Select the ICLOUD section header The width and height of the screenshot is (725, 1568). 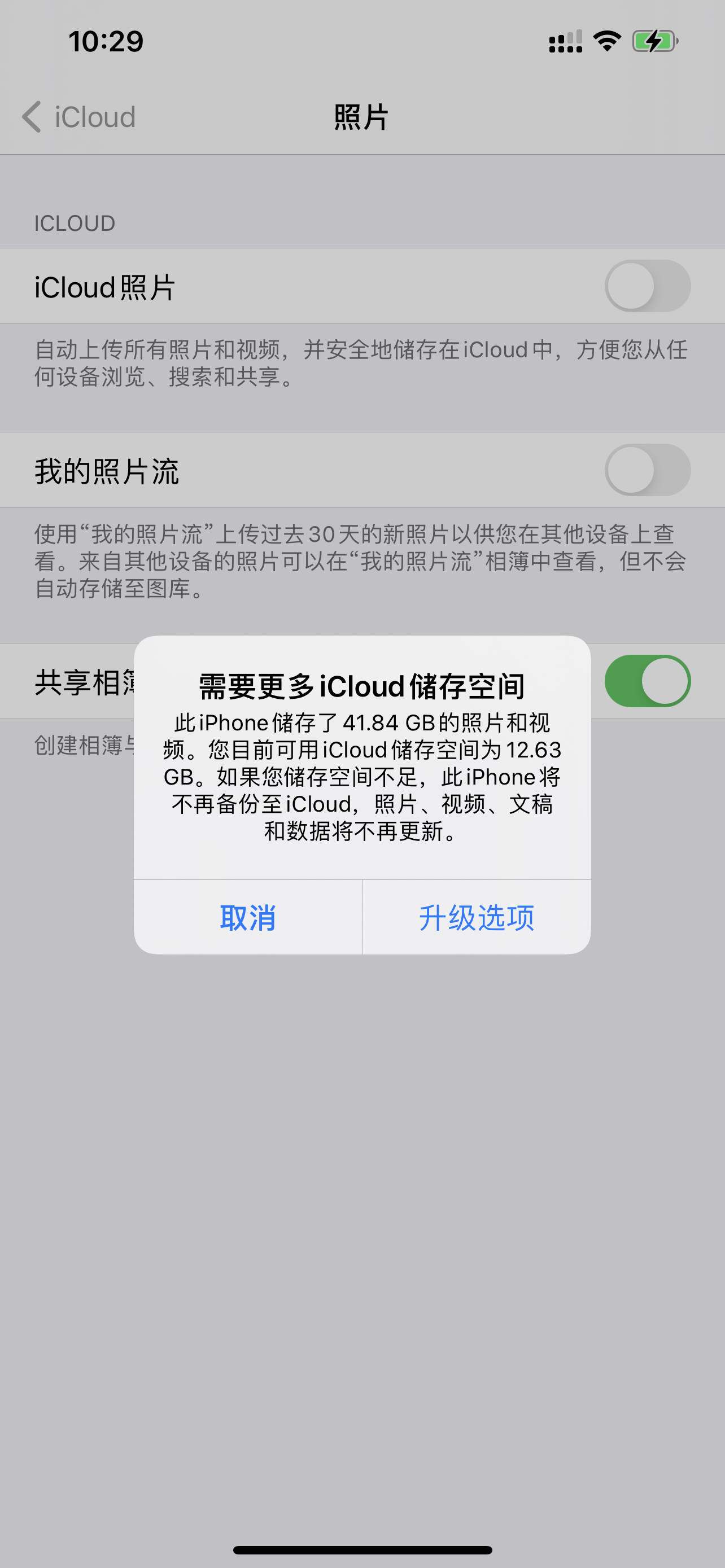[x=73, y=223]
